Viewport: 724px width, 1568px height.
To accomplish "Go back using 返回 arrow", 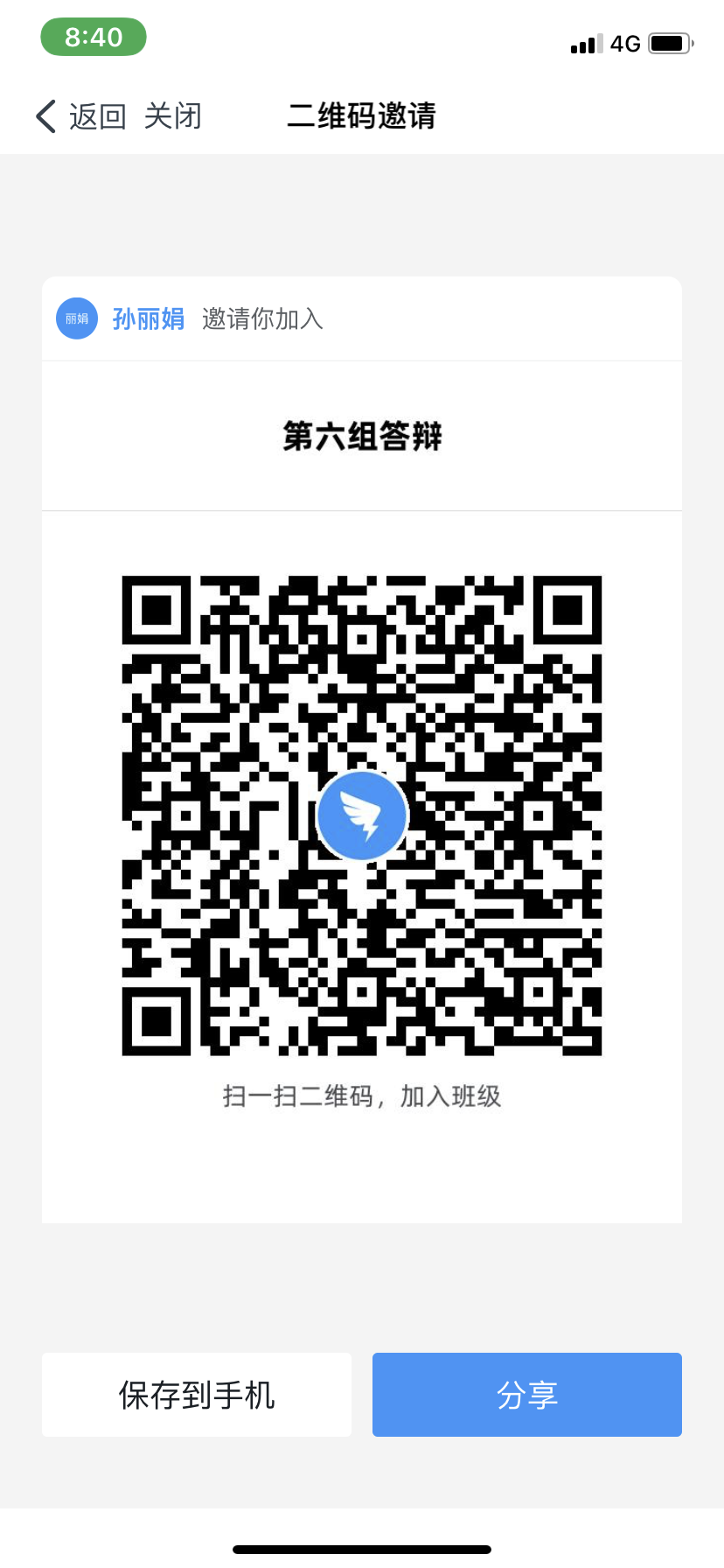I will (x=80, y=116).
